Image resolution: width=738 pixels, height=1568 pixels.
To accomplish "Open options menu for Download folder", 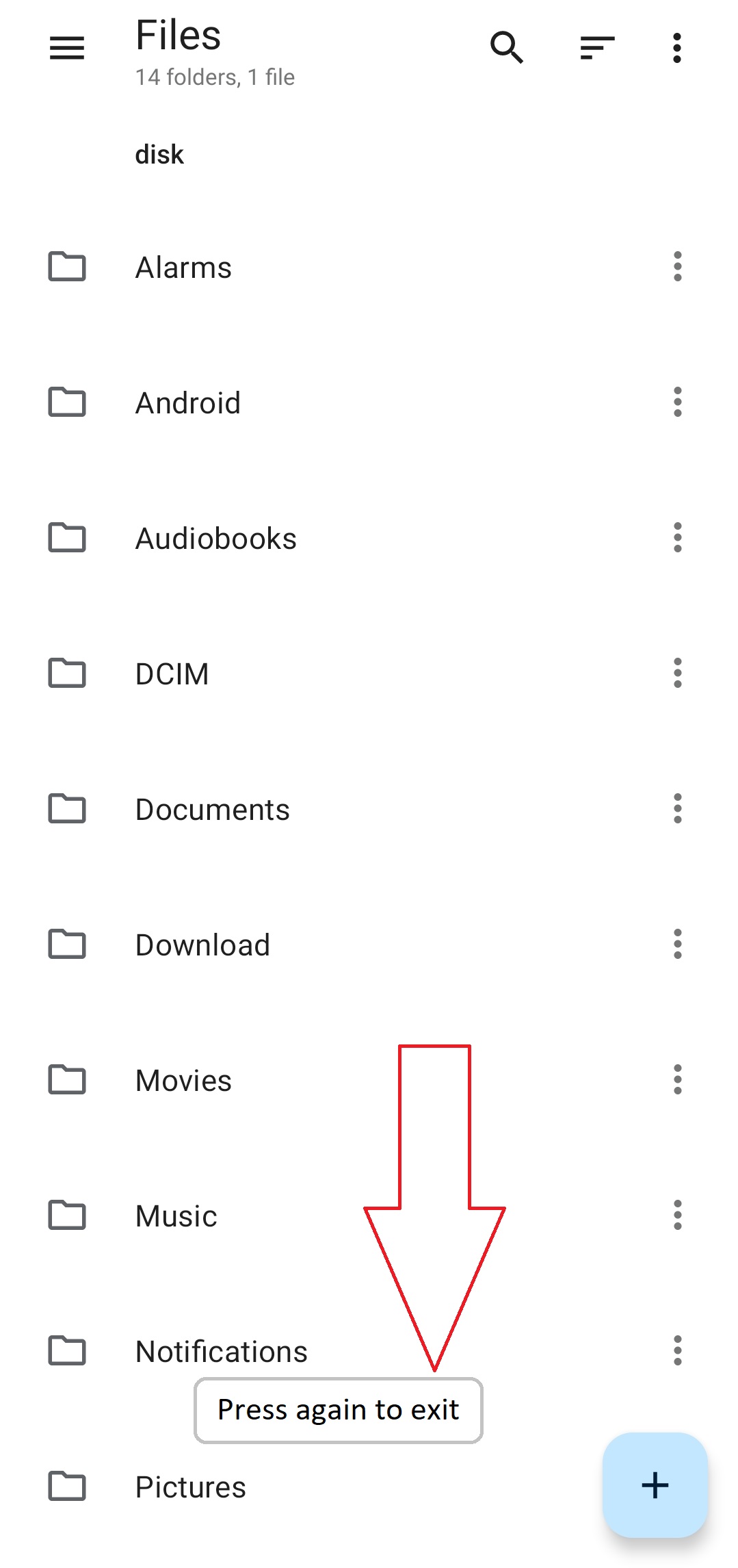I will point(676,944).
